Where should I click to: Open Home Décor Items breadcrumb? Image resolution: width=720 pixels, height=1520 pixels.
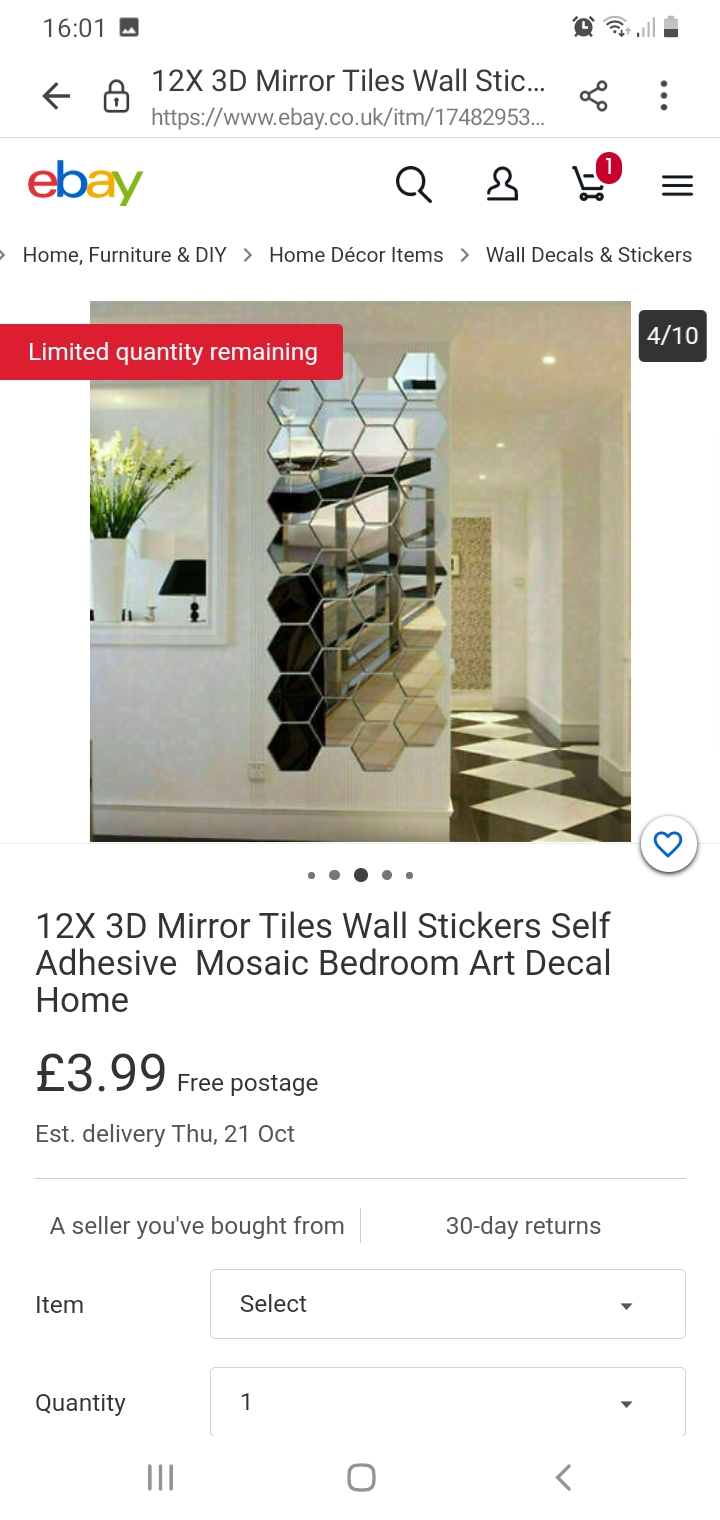coord(356,255)
